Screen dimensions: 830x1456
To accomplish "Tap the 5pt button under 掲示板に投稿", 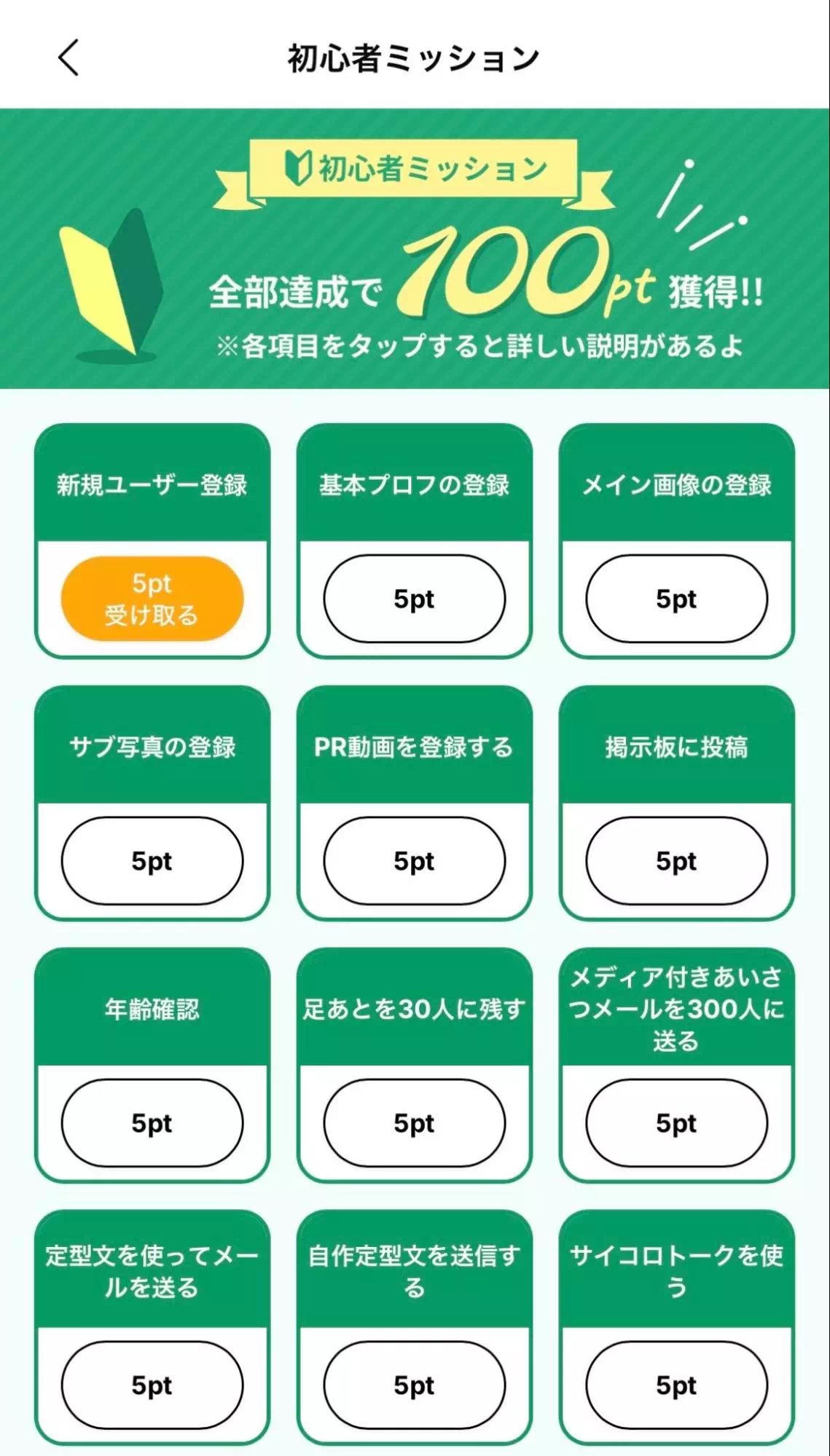I will [678, 860].
